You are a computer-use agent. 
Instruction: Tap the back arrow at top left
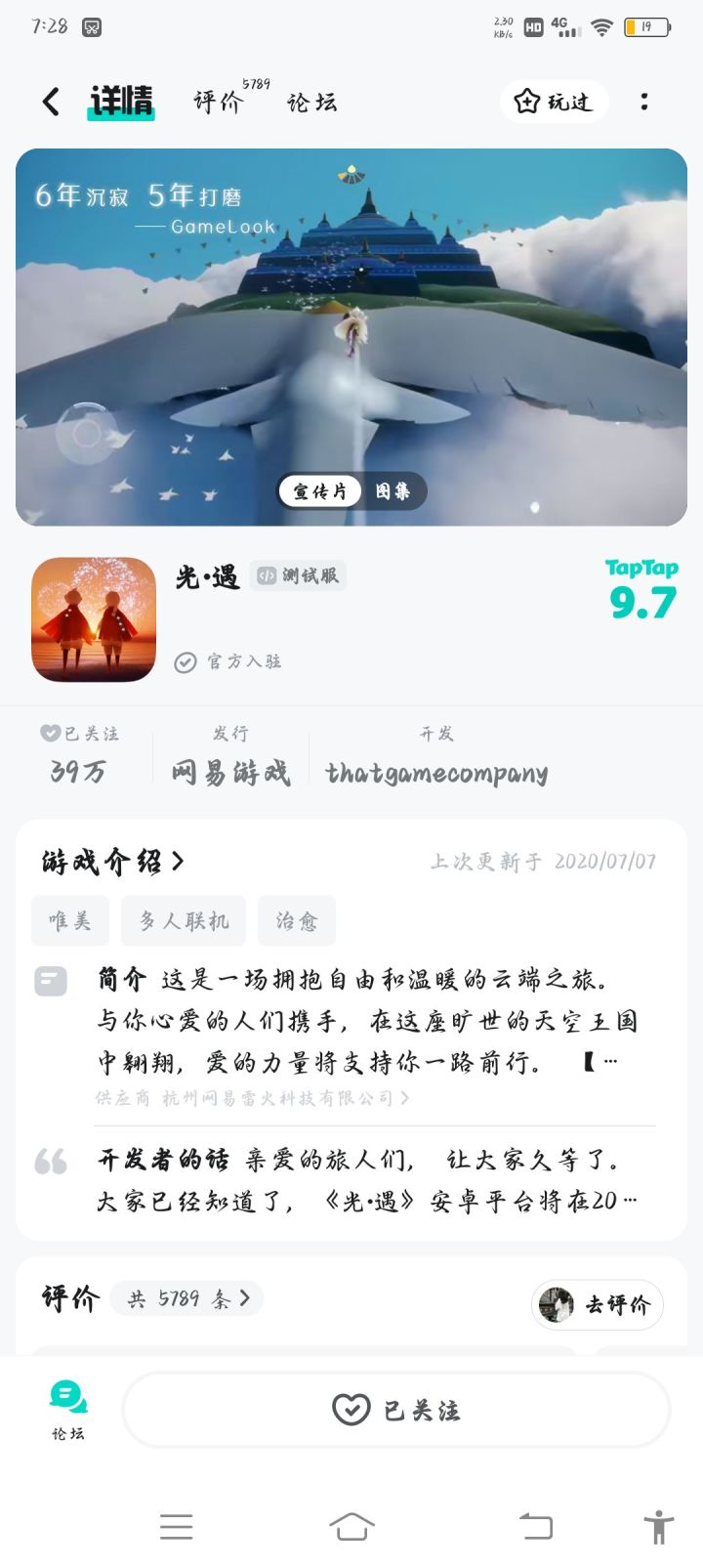coord(50,102)
